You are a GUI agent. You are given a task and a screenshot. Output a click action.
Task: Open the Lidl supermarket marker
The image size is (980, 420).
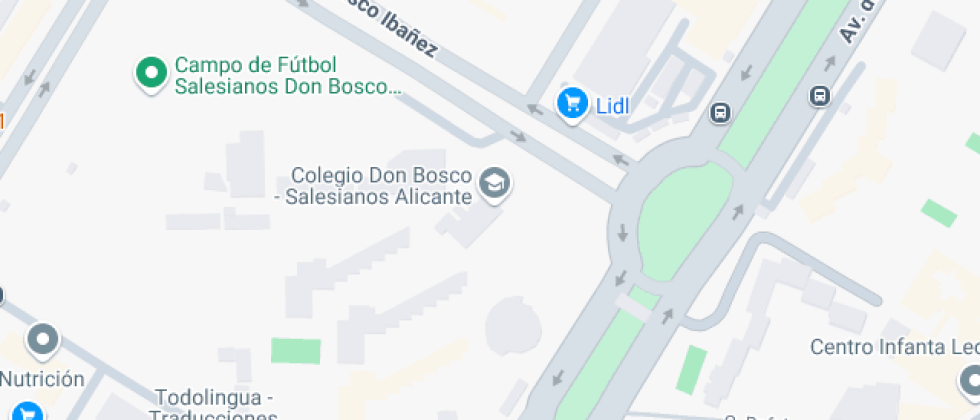572,102
